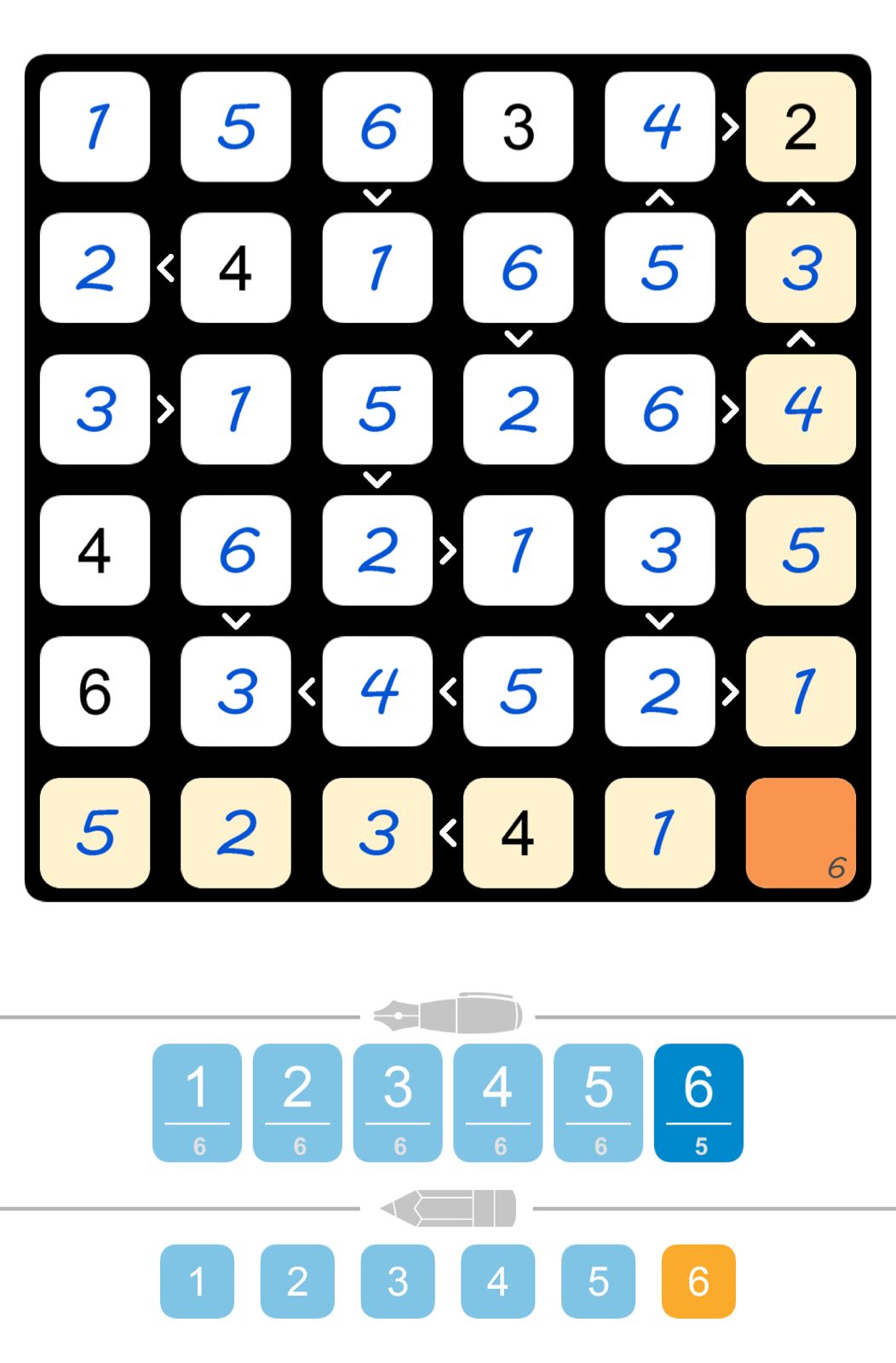The image size is (896, 1363).
Task: Enter pen number 2
Action: point(297,1101)
